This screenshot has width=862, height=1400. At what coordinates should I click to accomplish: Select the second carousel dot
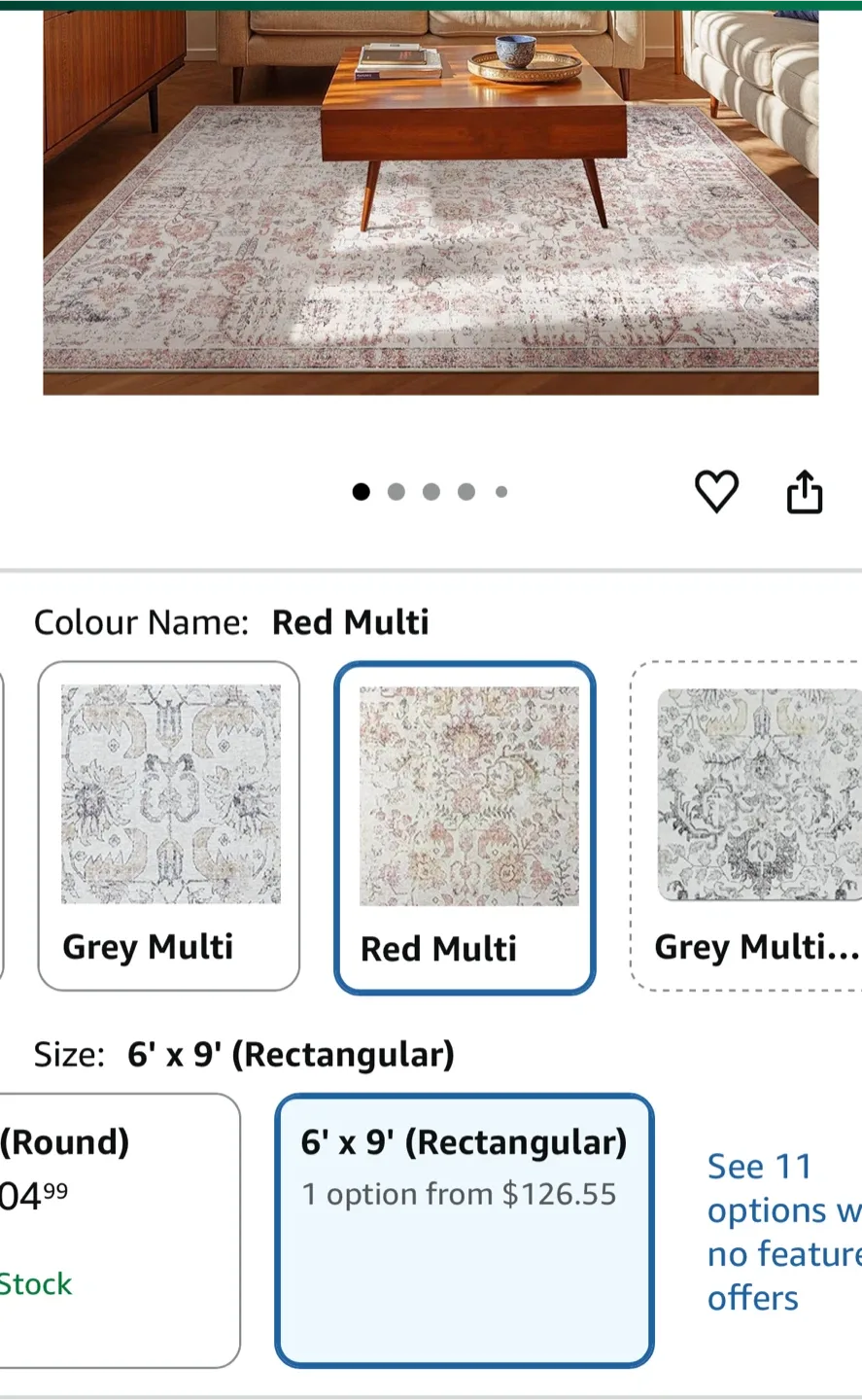click(396, 492)
